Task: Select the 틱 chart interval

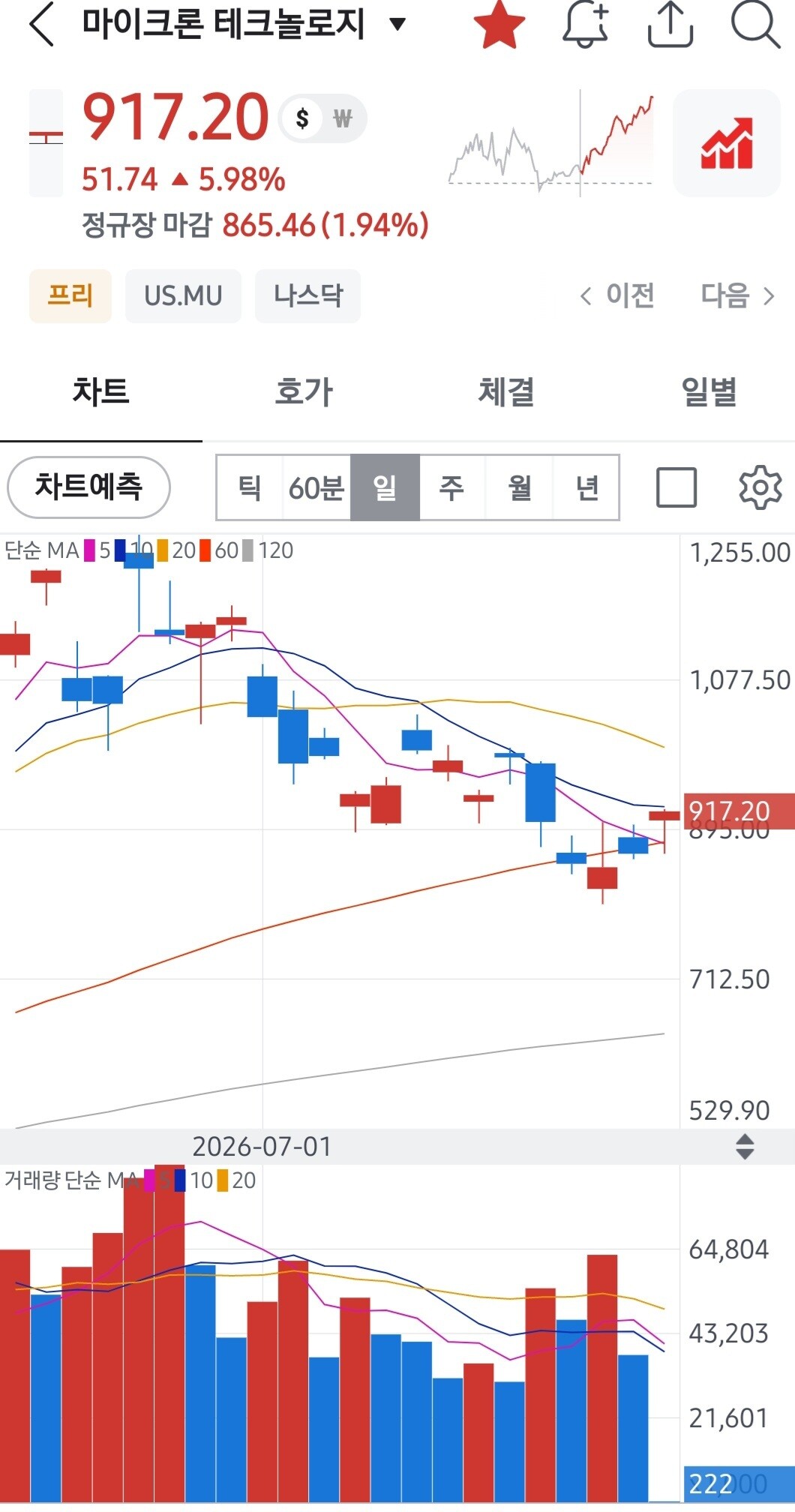Action: click(x=250, y=487)
